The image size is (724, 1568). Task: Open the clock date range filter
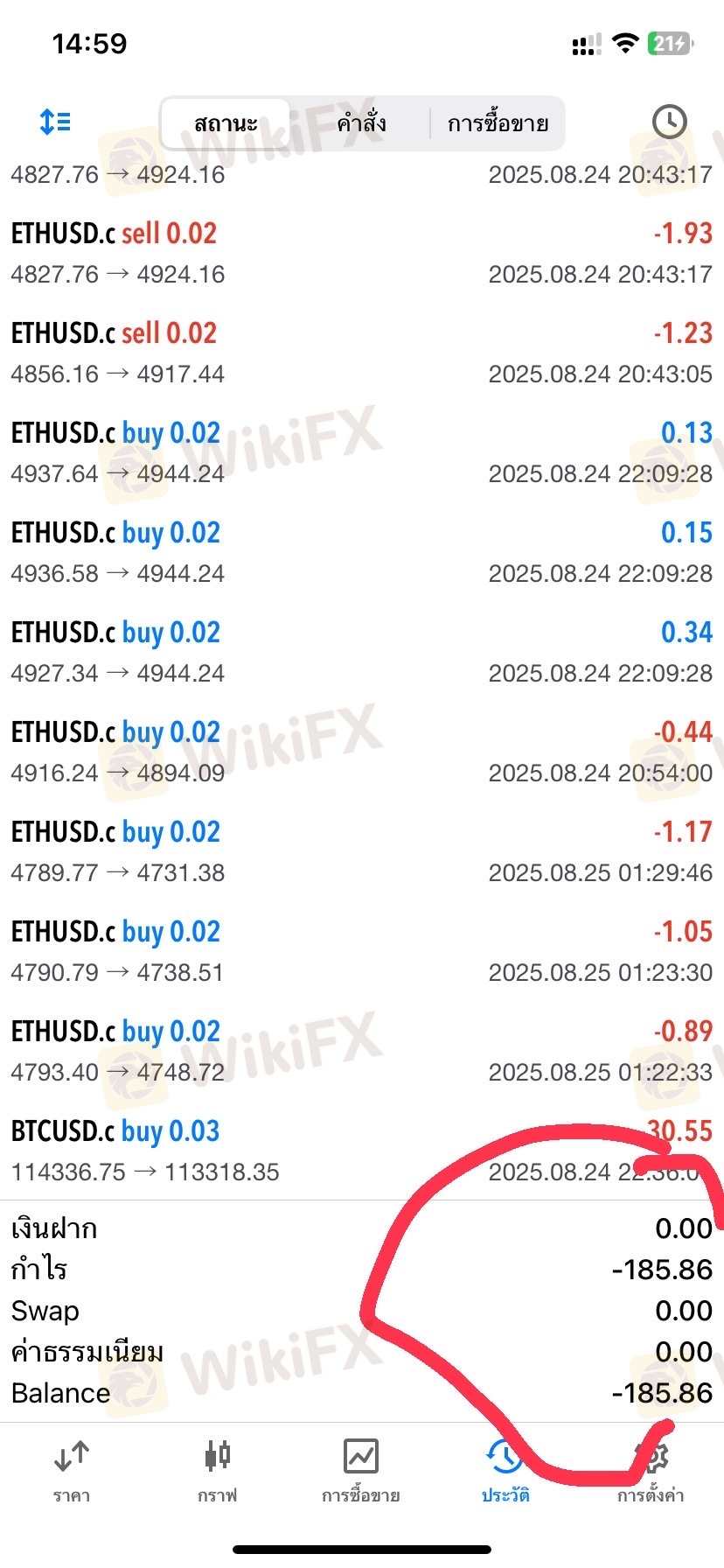[x=669, y=122]
